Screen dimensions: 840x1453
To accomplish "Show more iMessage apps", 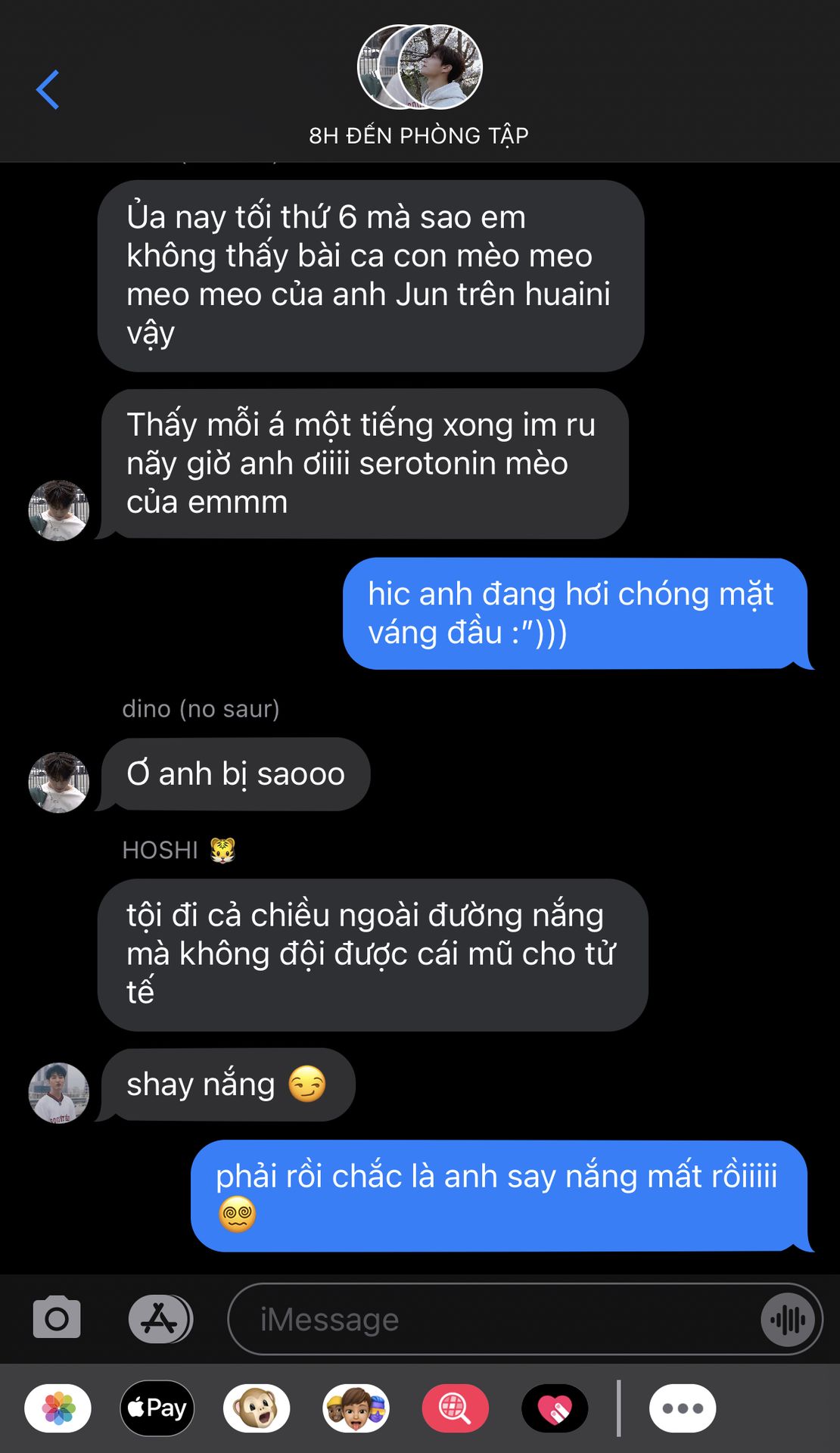I will tap(683, 1408).
